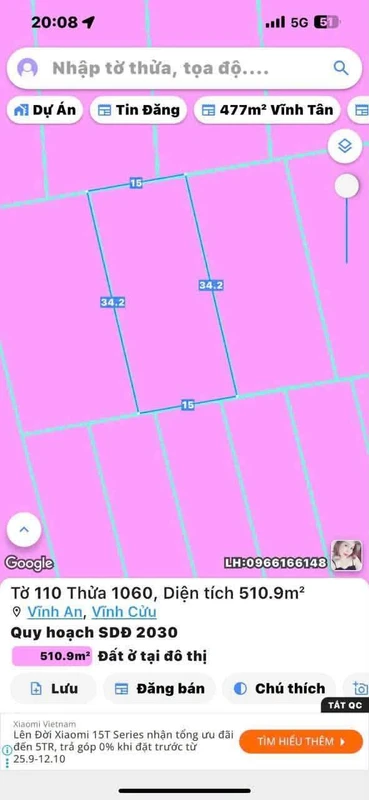Open the Chú thích legend
The image size is (369, 800).
[x=279, y=689]
